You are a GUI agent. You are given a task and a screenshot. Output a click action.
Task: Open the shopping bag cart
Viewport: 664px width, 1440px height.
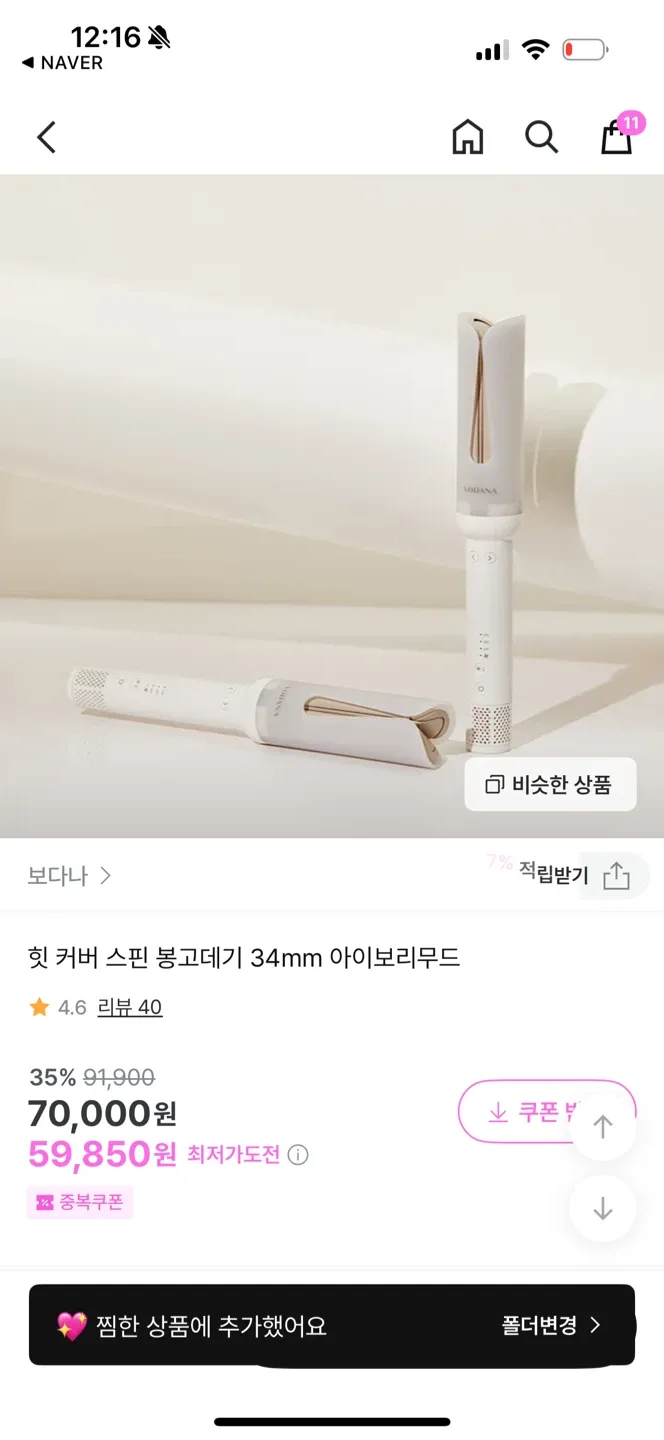(x=616, y=137)
